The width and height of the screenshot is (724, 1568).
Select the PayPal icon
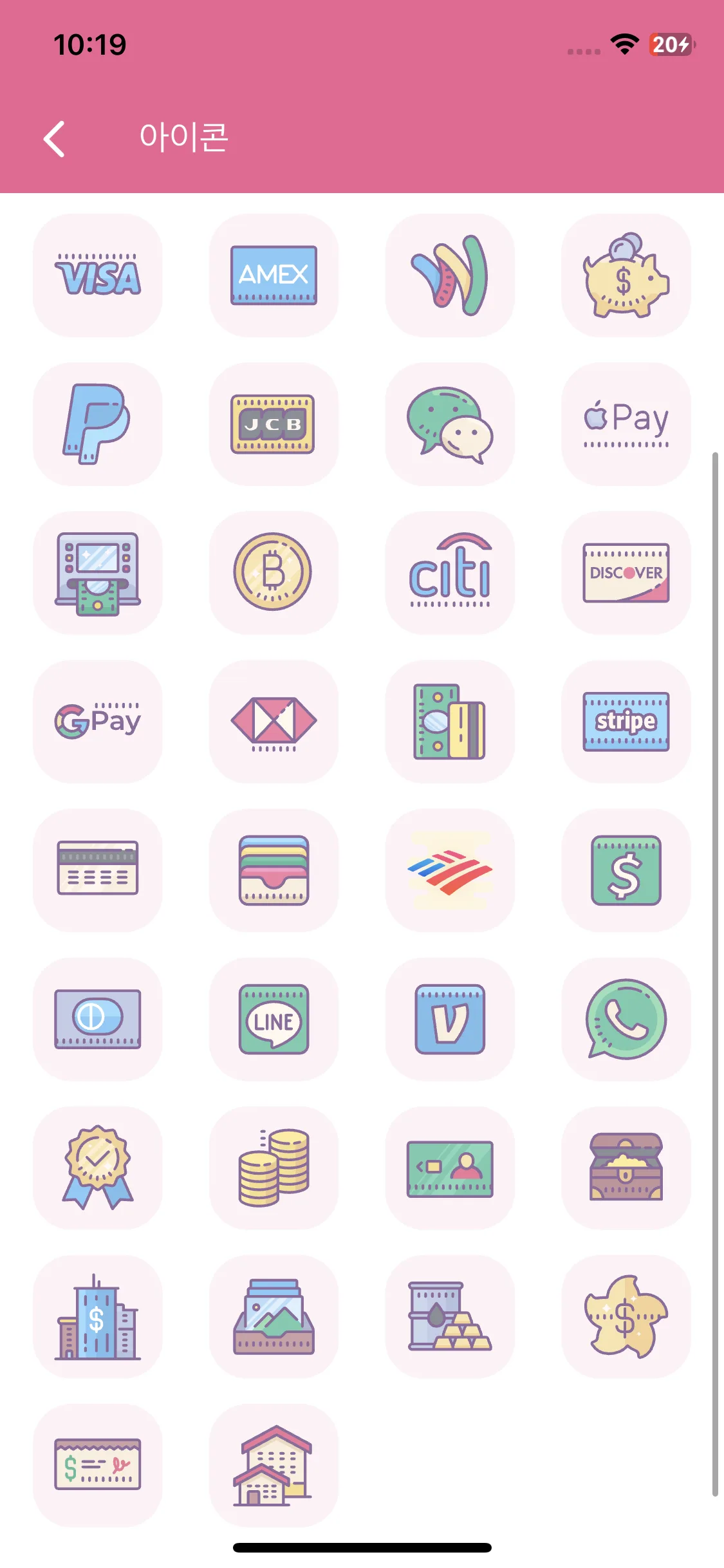tap(98, 424)
